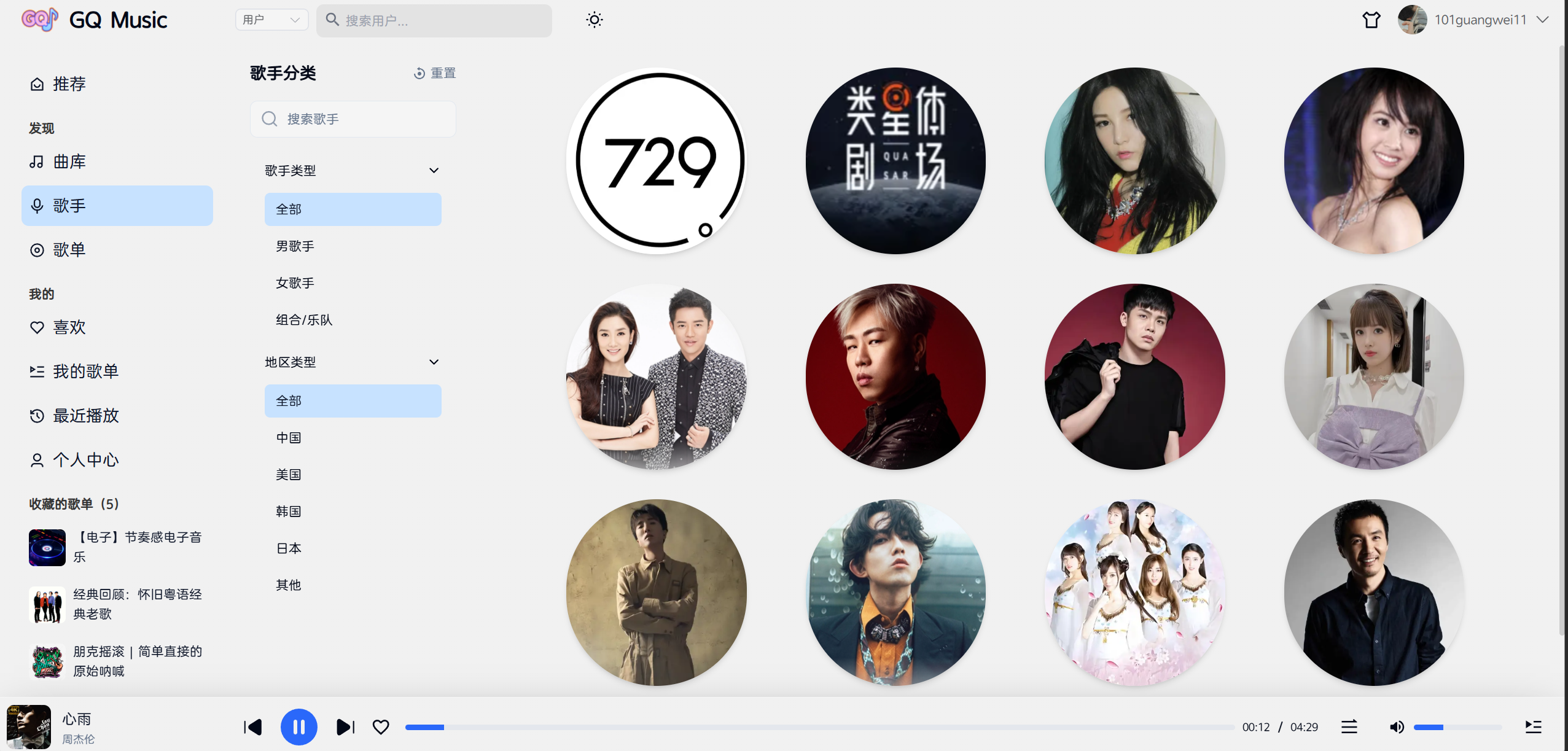Open the 729 artist tile
The width and height of the screenshot is (1568, 751).
[x=657, y=161]
